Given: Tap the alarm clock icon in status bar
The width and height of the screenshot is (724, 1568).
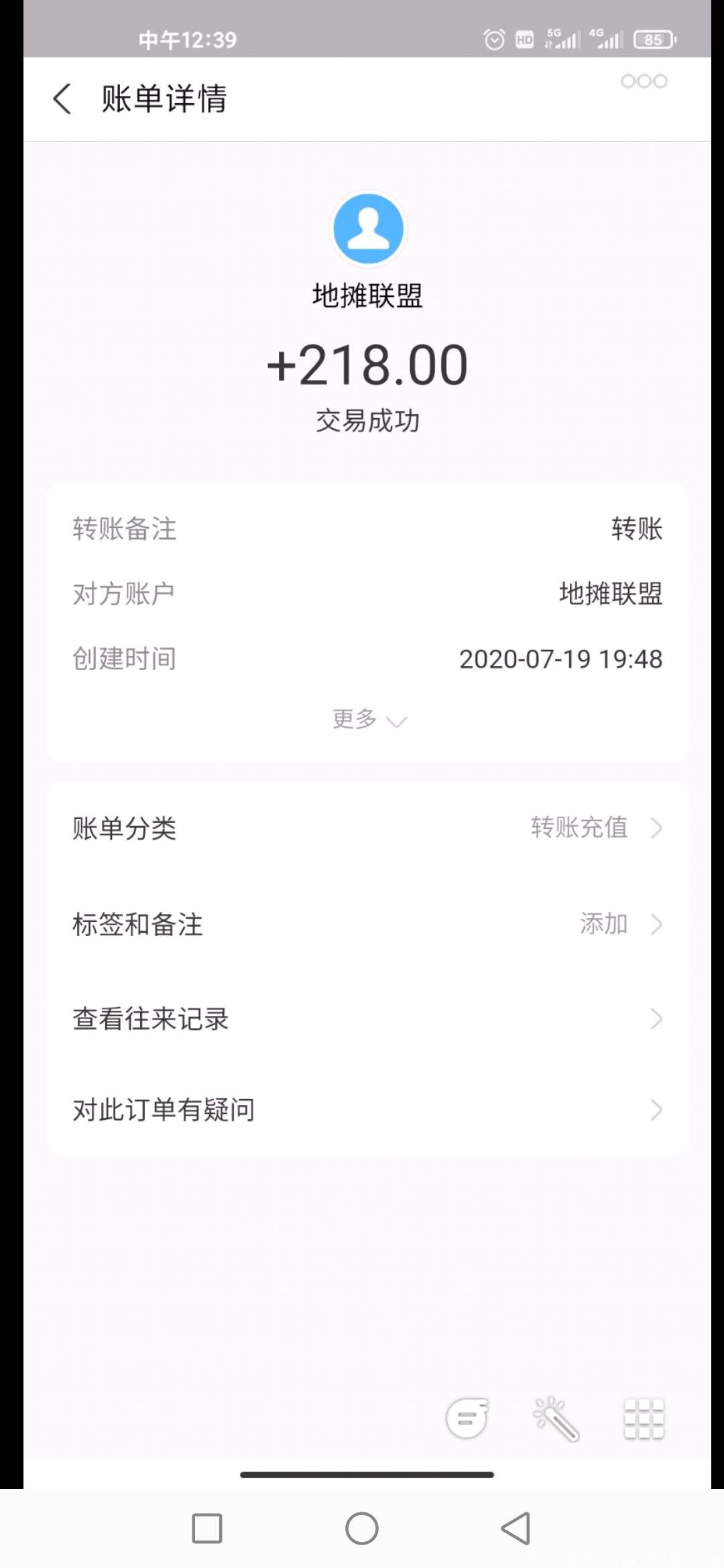Looking at the screenshot, I should pos(495,40).
